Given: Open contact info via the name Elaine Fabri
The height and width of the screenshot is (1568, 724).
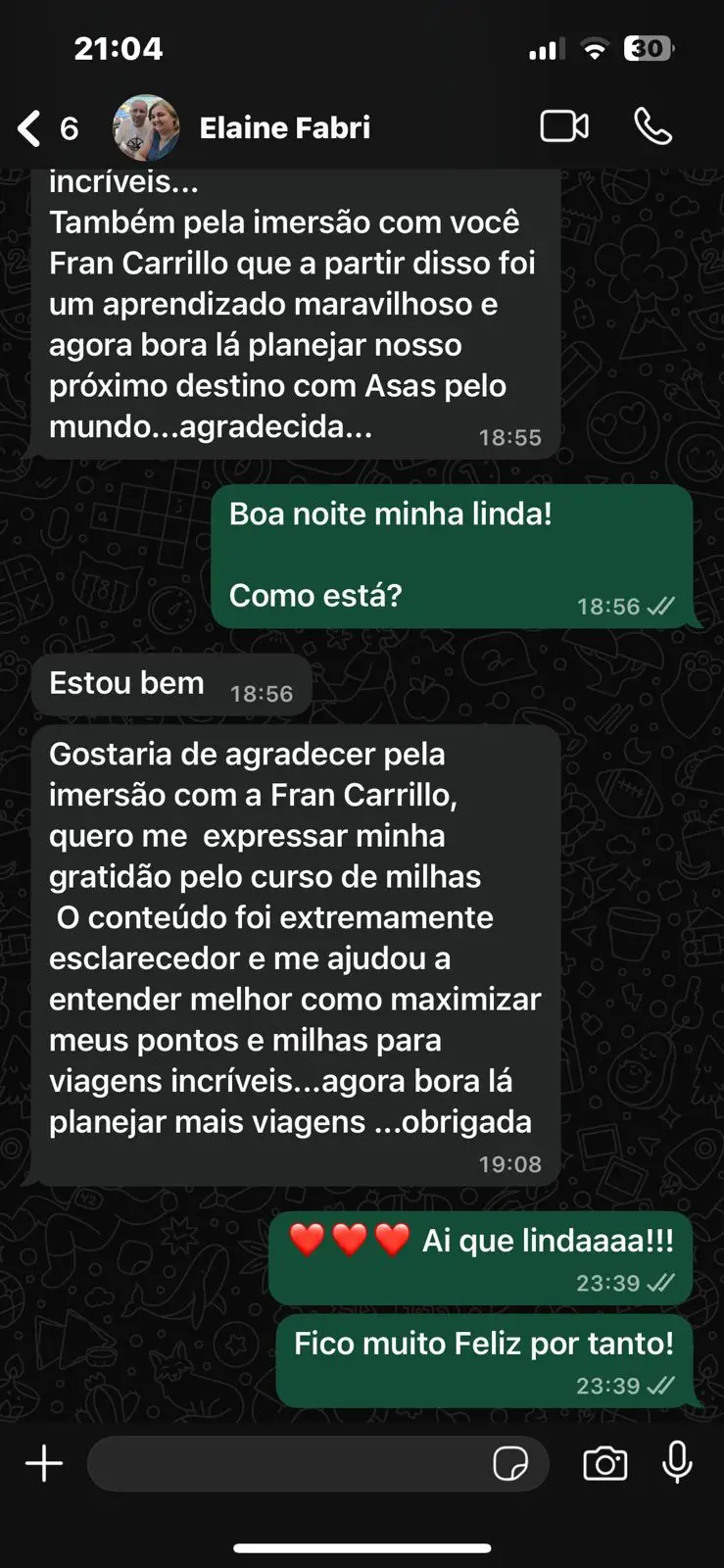Looking at the screenshot, I should [285, 126].
